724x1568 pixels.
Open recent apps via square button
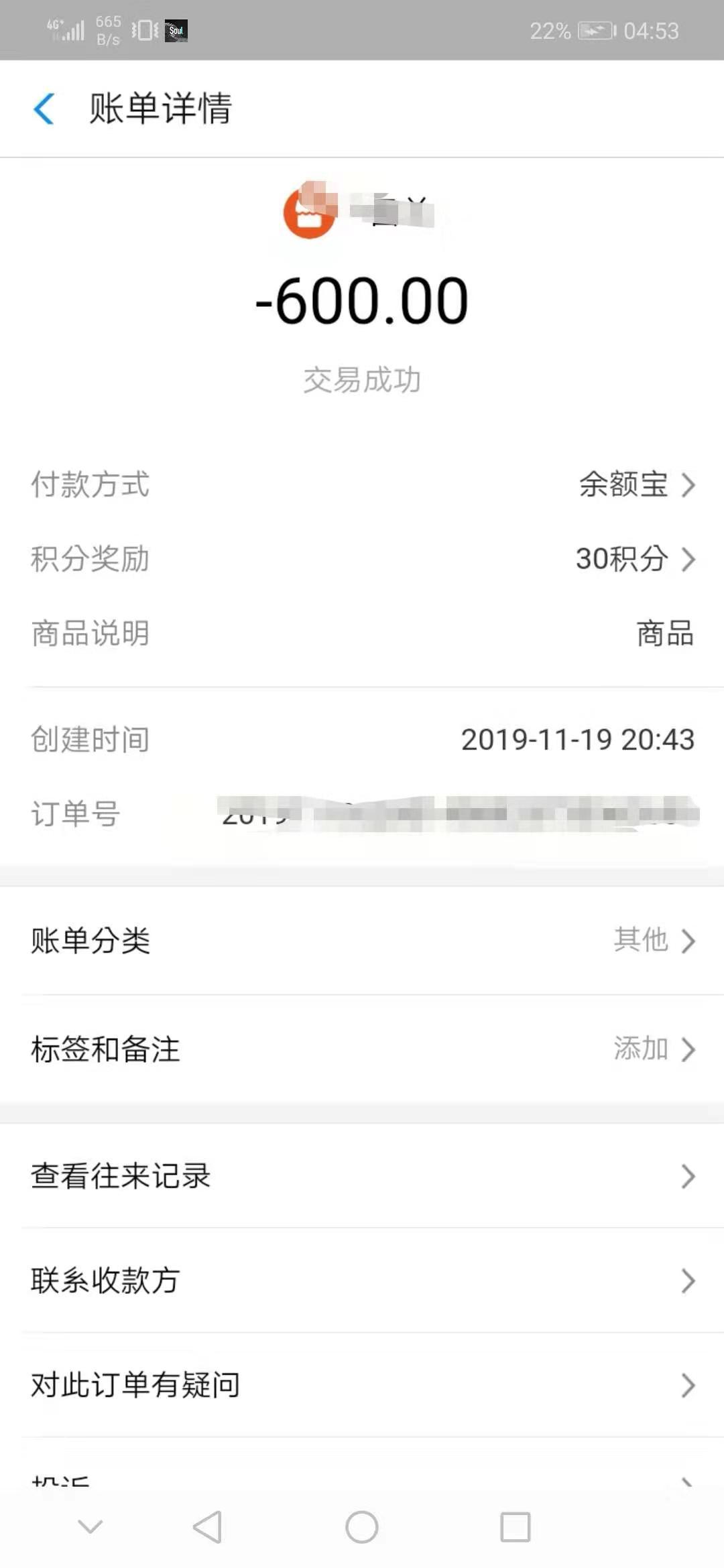pyautogui.click(x=516, y=1527)
